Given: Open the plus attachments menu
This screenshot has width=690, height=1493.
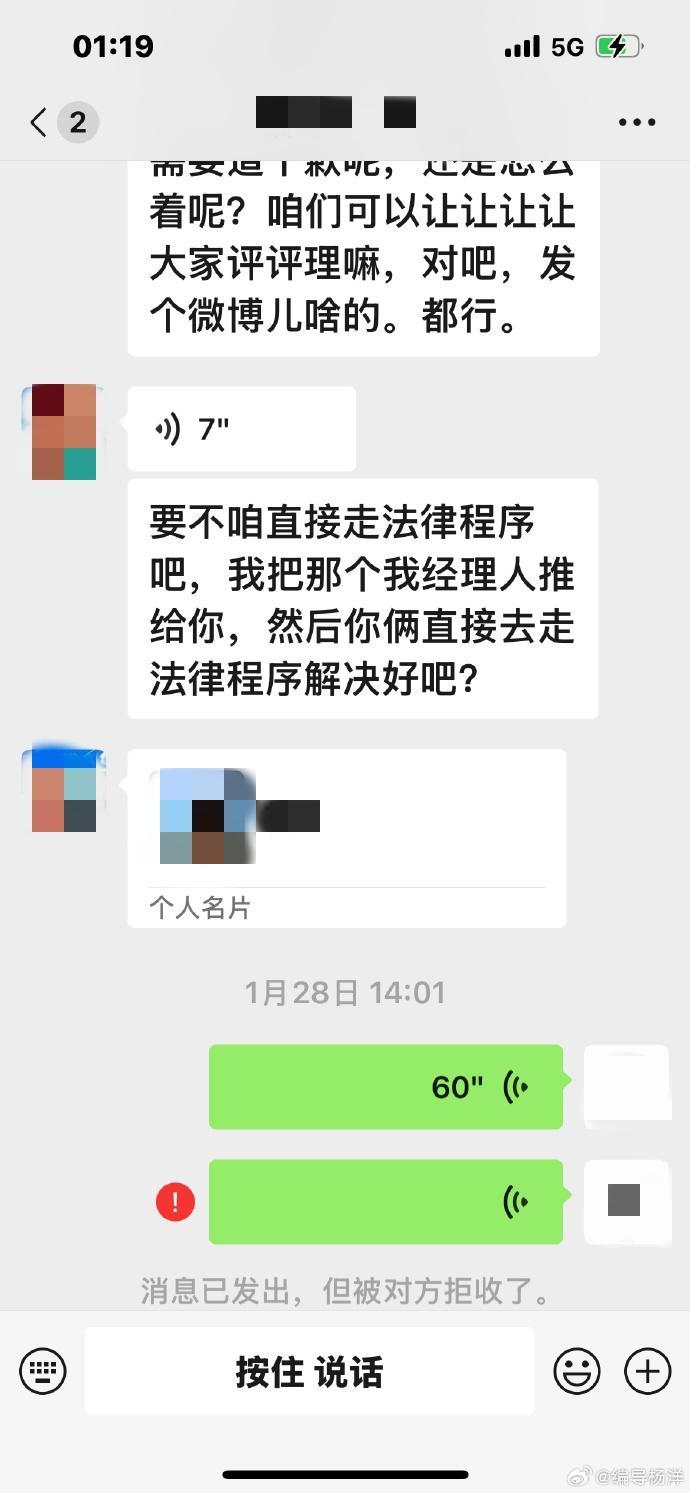Looking at the screenshot, I should [x=647, y=1370].
